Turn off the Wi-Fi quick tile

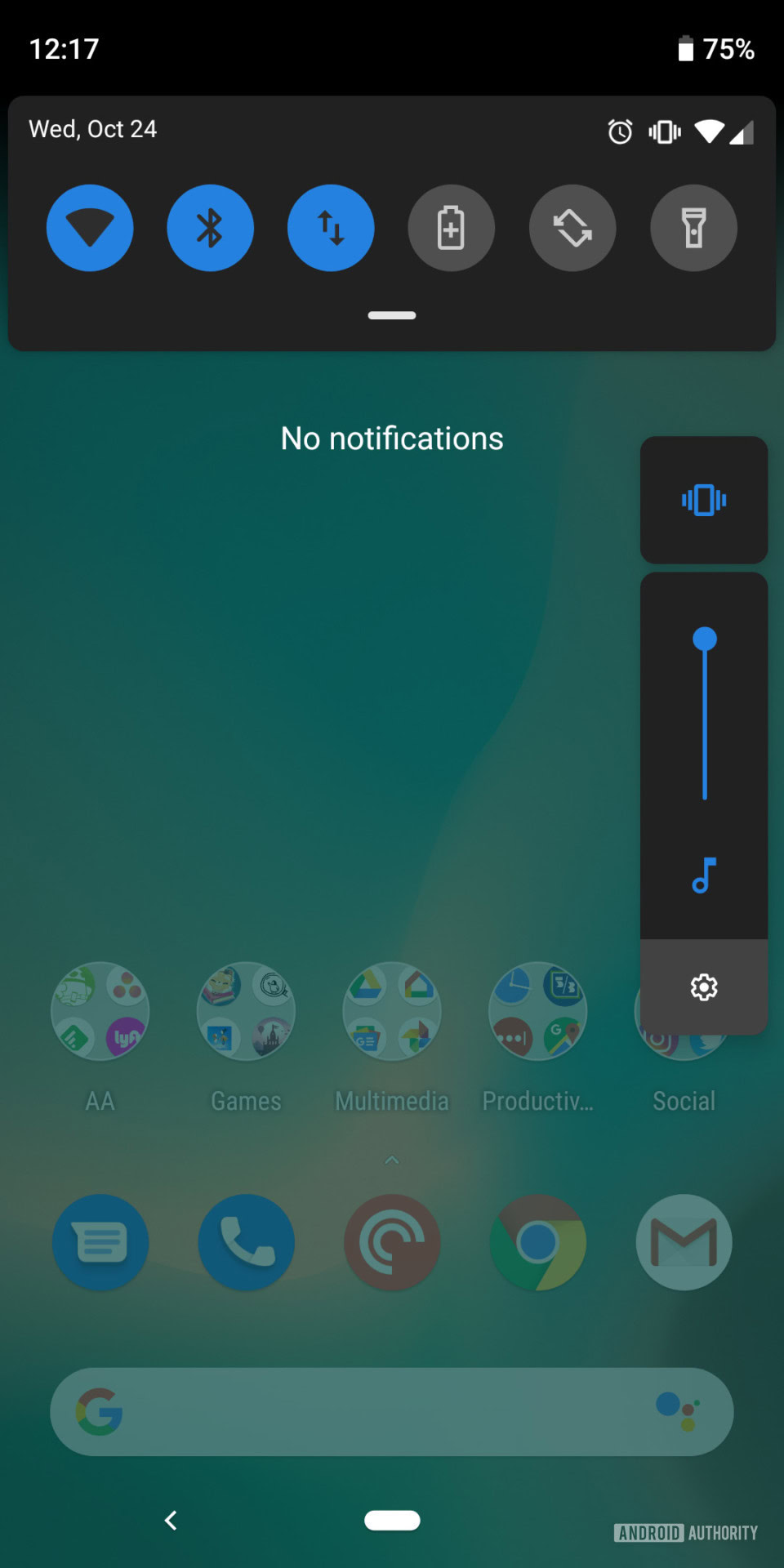click(x=90, y=228)
